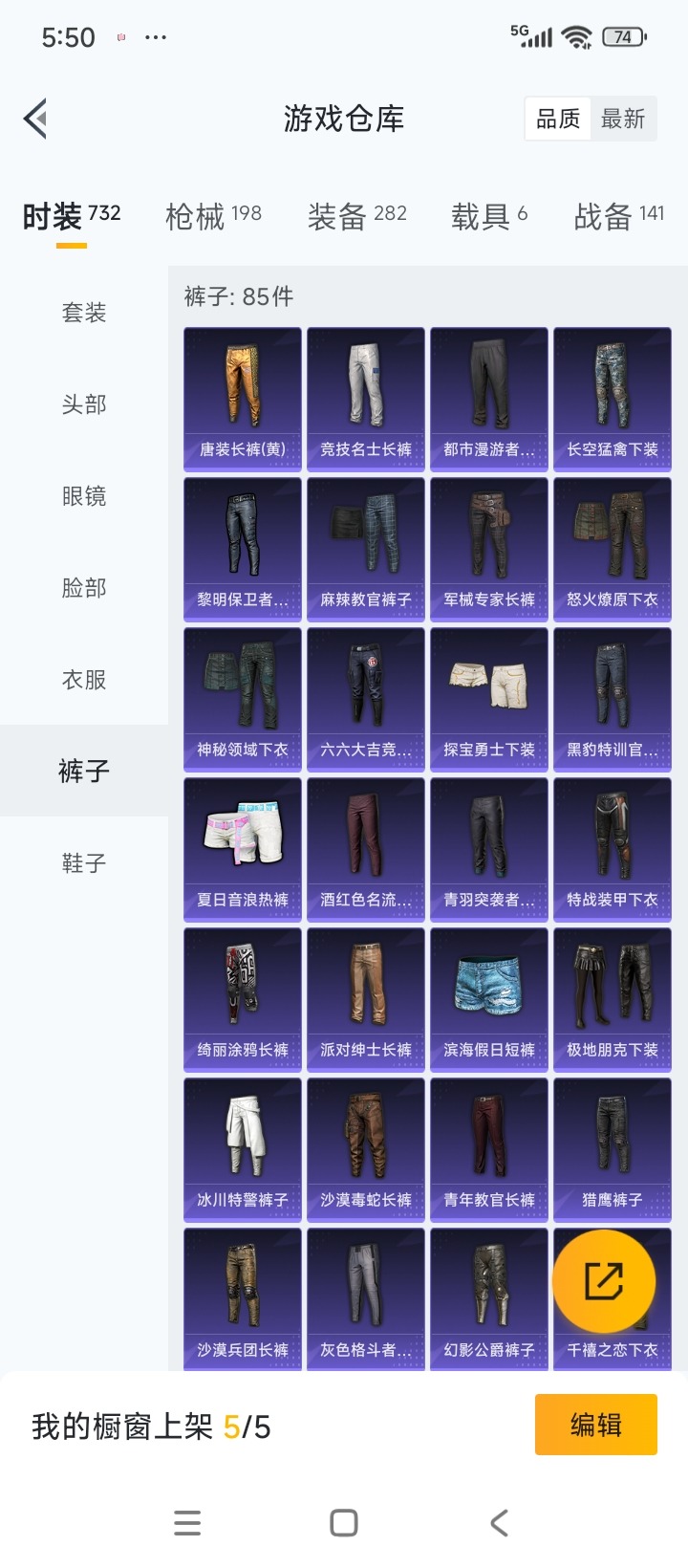Tap the Android recents key
688x1568 pixels.
tap(187, 1522)
